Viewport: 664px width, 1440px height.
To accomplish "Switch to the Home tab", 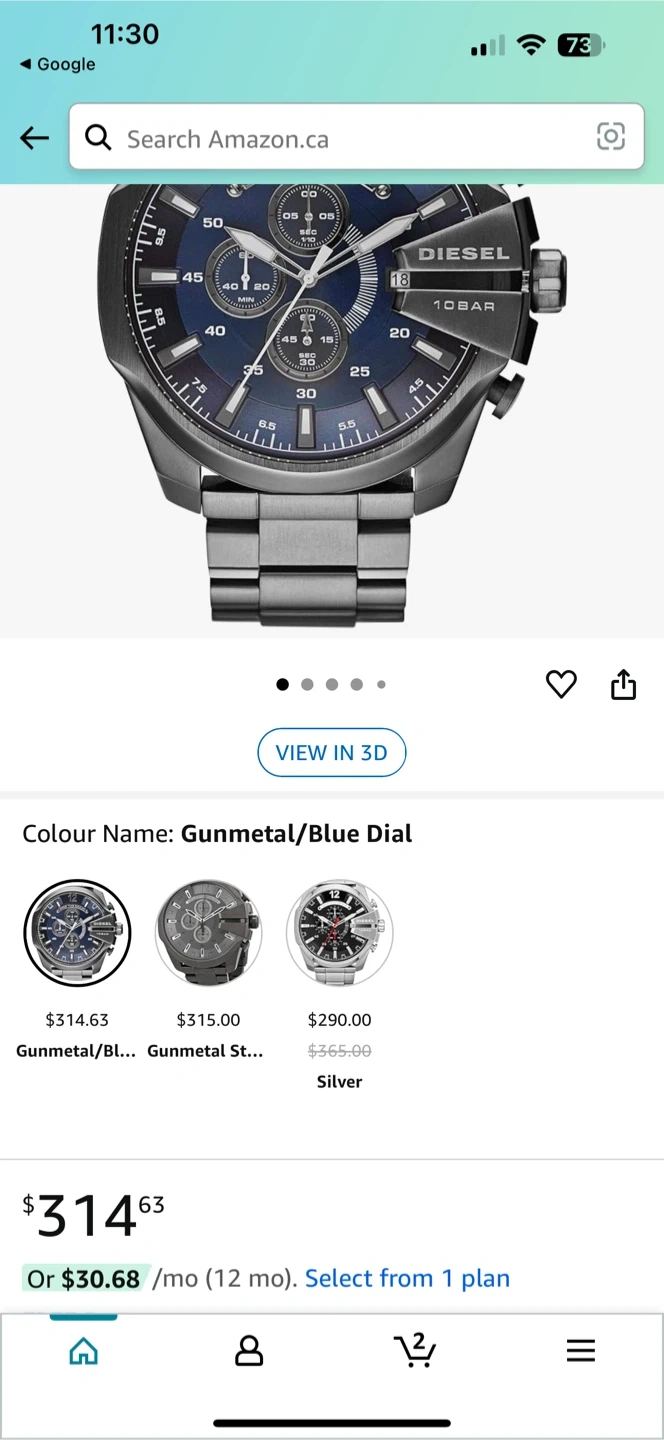I will (x=84, y=1351).
